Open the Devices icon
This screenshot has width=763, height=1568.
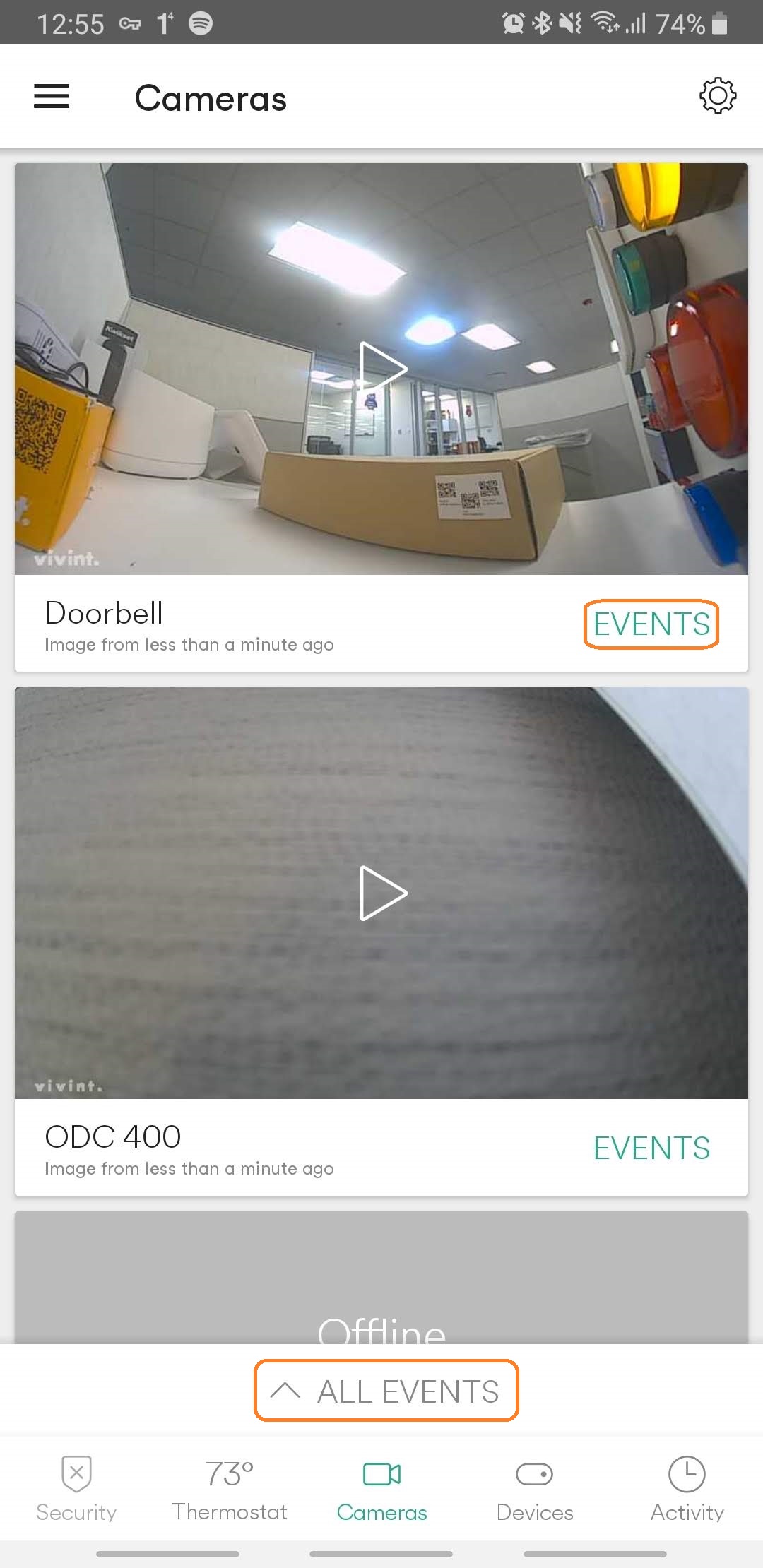pos(534,1475)
